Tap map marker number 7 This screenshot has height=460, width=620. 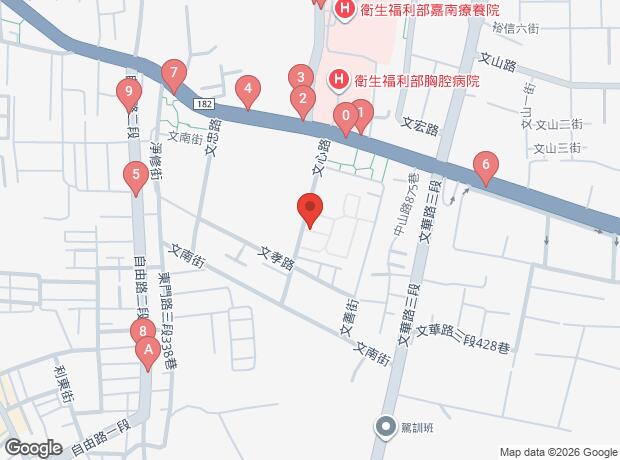pyautogui.click(x=174, y=73)
